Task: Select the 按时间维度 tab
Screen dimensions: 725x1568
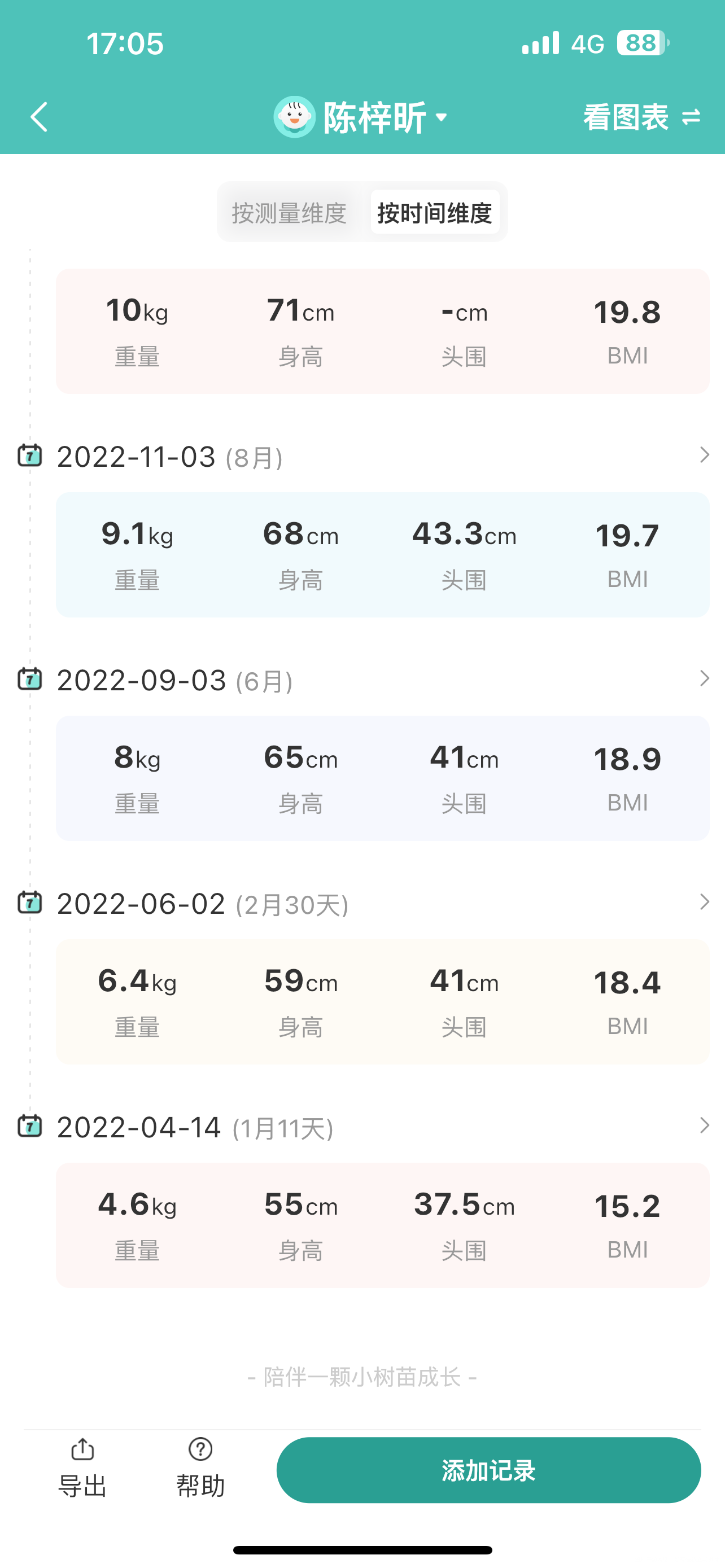Action: click(x=436, y=212)
